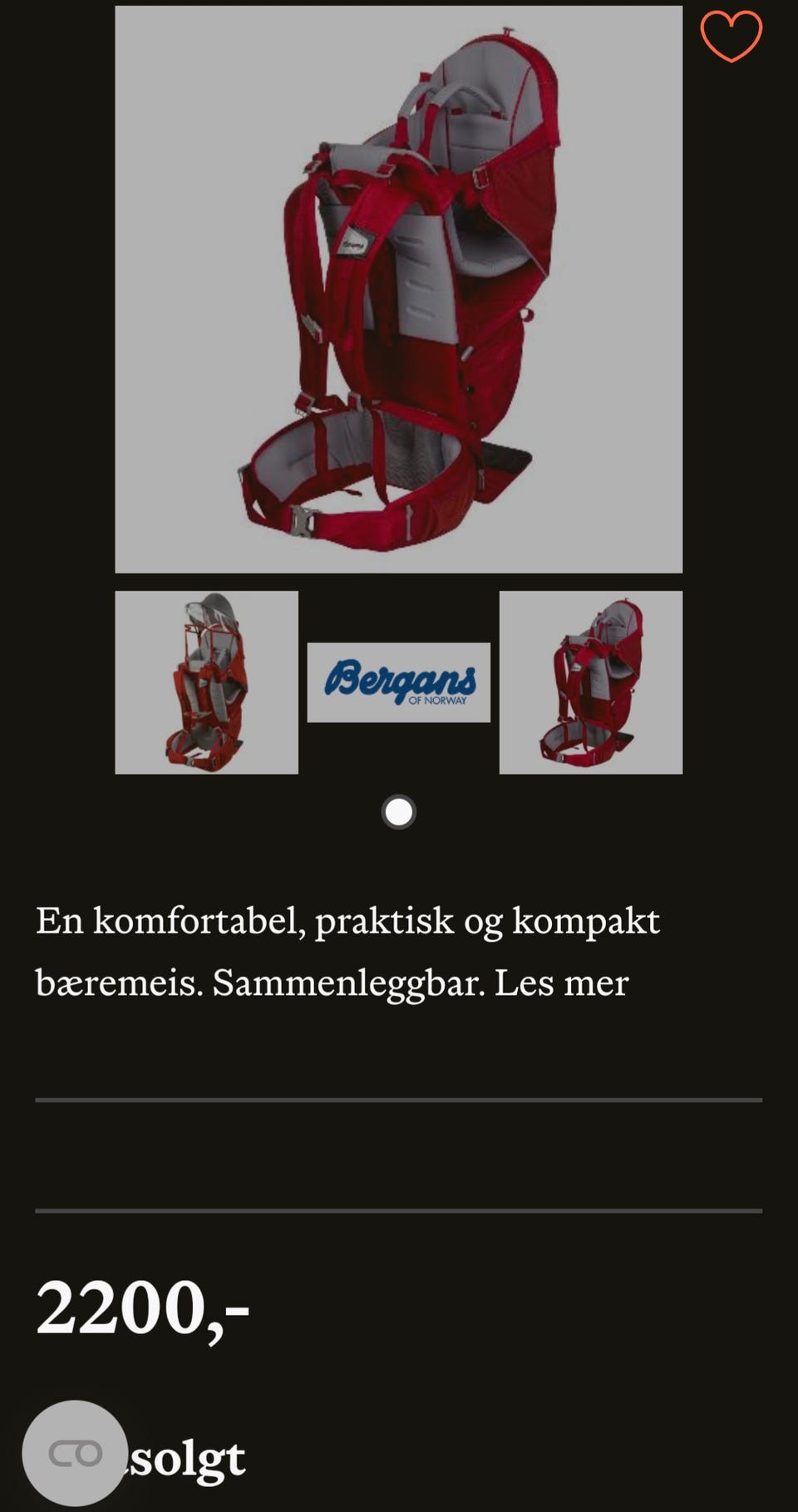Select the price text 2200,-
Viewport: 798px width, 1512px height.
[x=145, y=1306]
